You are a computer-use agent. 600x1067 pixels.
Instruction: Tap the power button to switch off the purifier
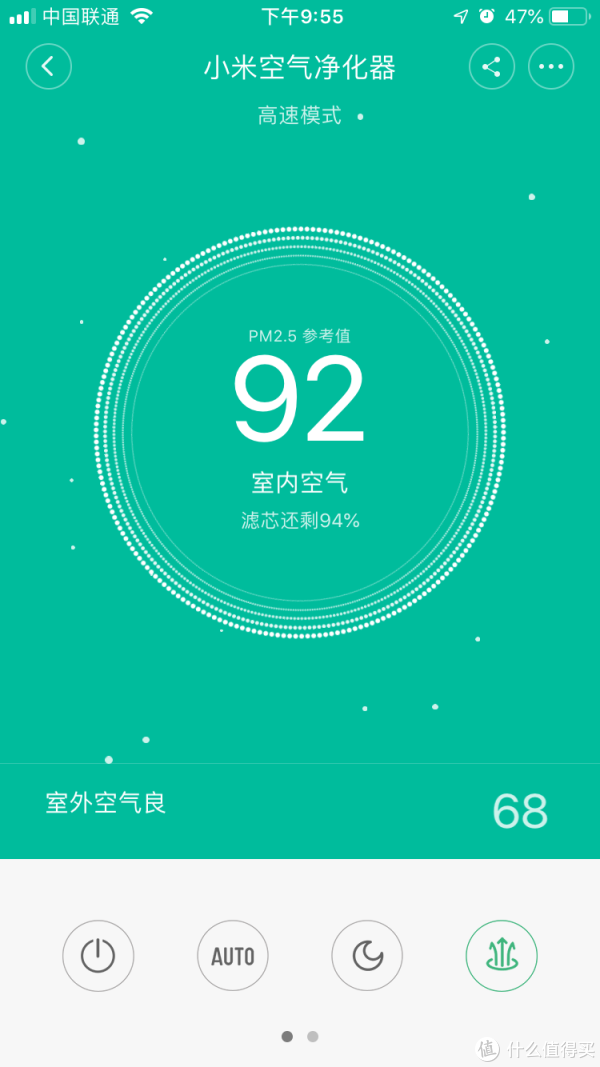click(x=98, y=956)
